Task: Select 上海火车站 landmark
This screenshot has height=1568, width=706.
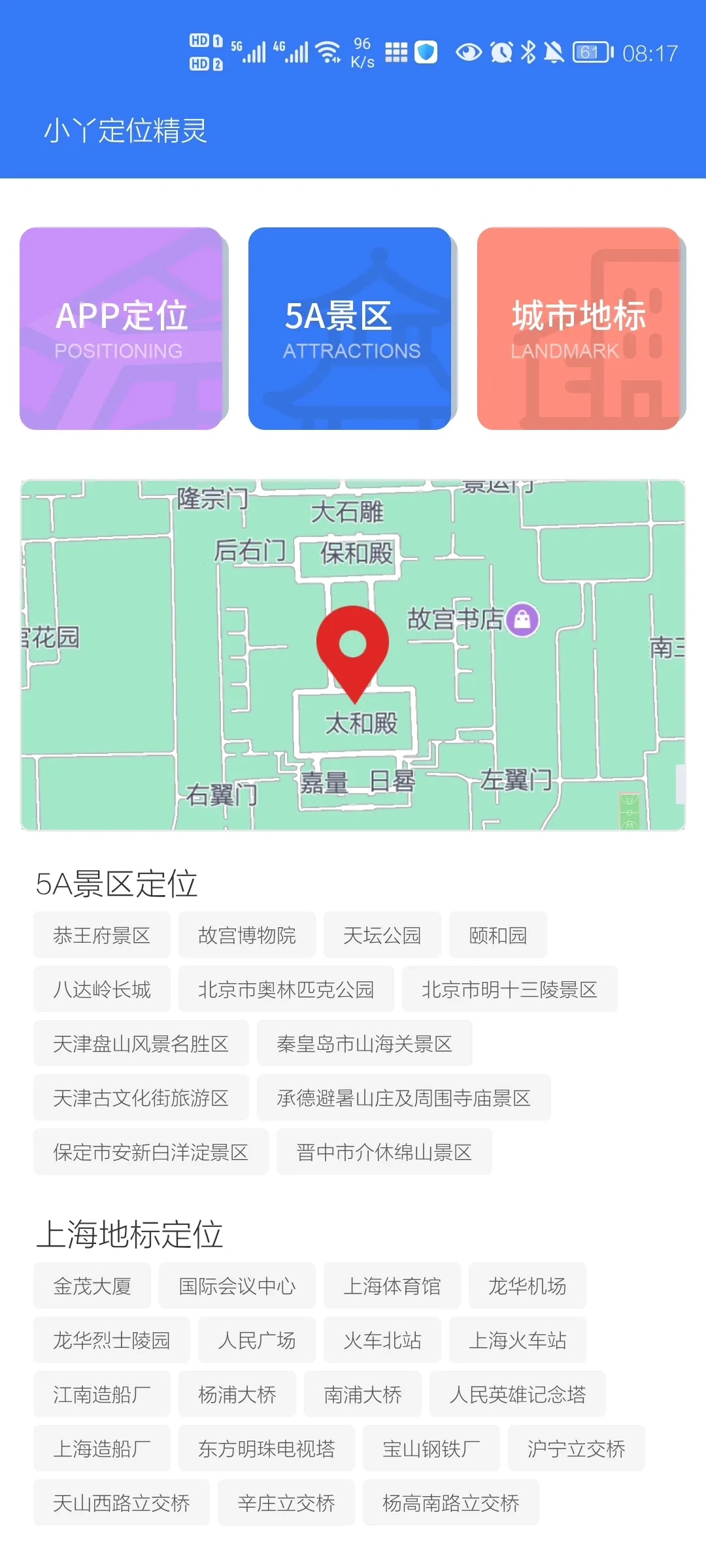Action: 518,1340
